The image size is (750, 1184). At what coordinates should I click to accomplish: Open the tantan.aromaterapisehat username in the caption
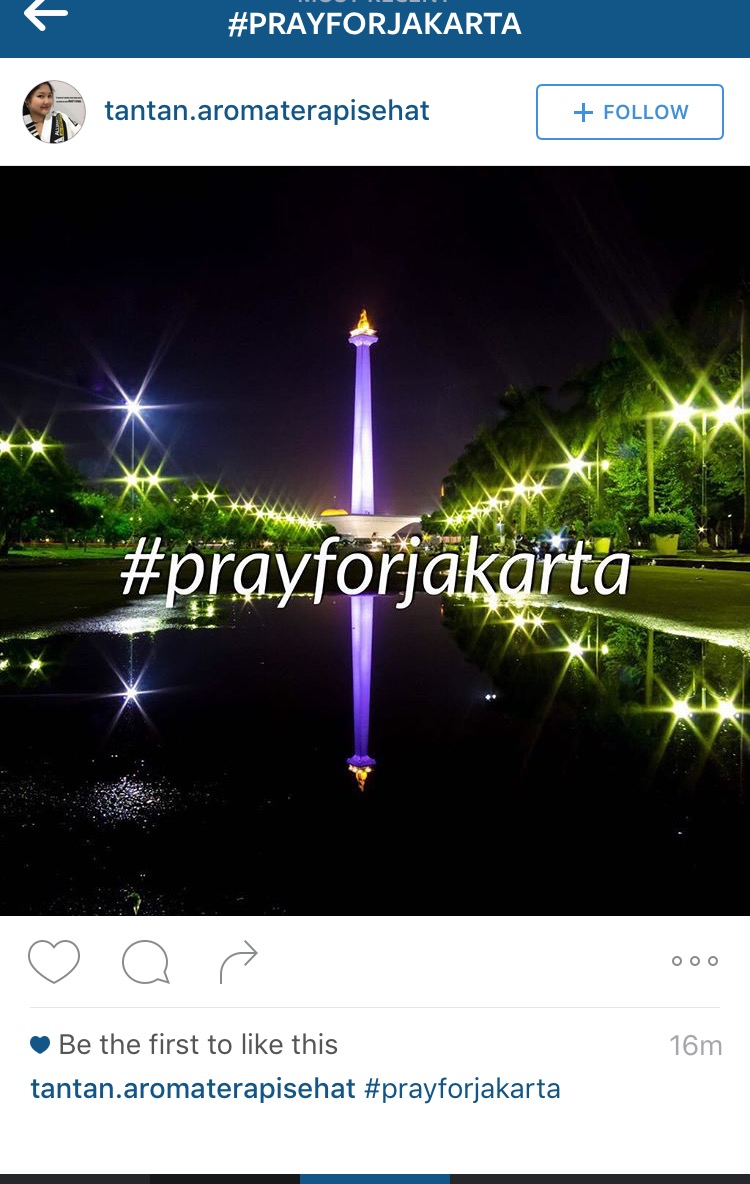click(x=193, y=1089)
